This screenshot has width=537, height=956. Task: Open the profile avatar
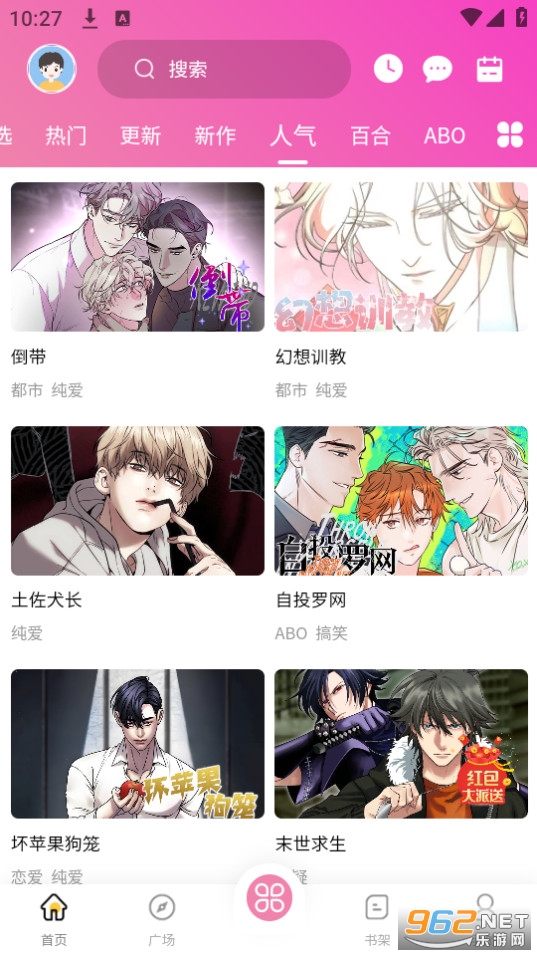pyautogui.click(x=52, y=69)
